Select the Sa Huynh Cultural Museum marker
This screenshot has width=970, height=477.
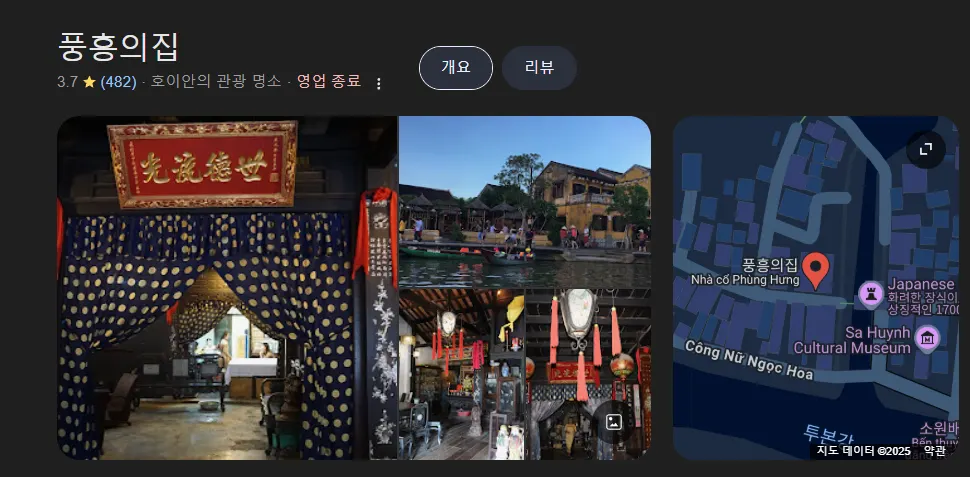(927, 339)
